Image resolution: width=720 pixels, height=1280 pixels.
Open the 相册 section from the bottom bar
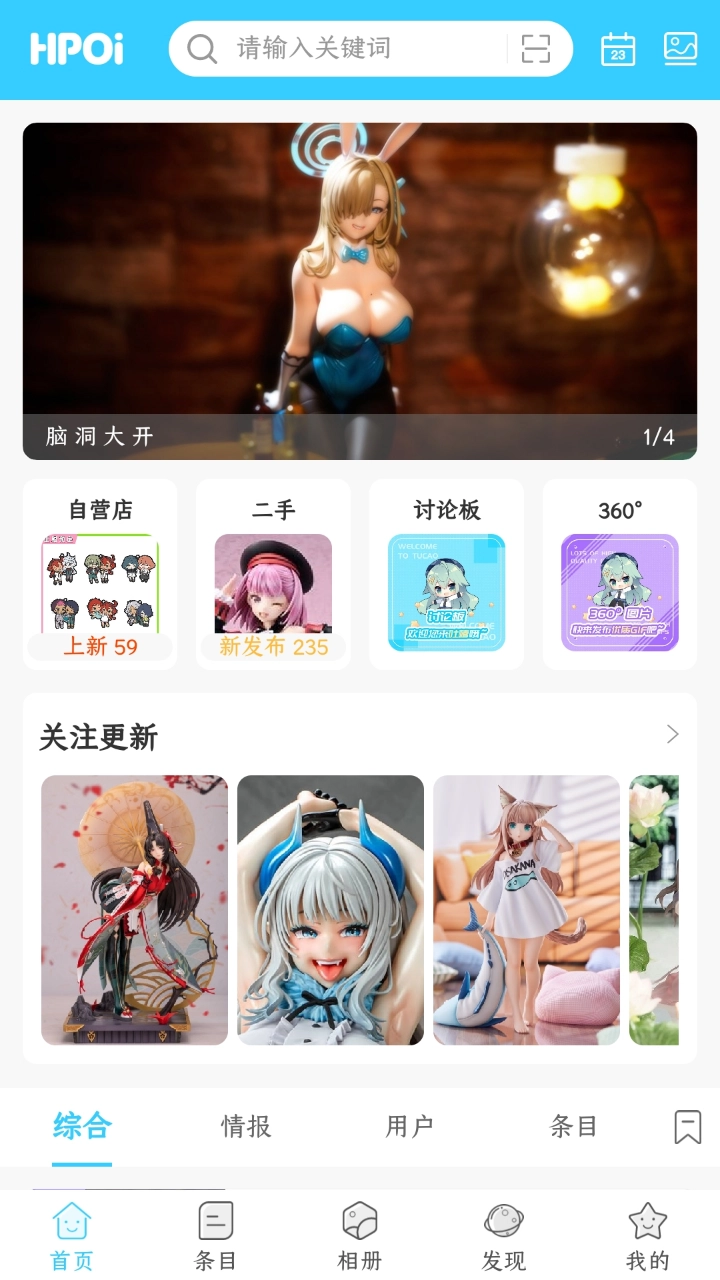(360, 1220)
